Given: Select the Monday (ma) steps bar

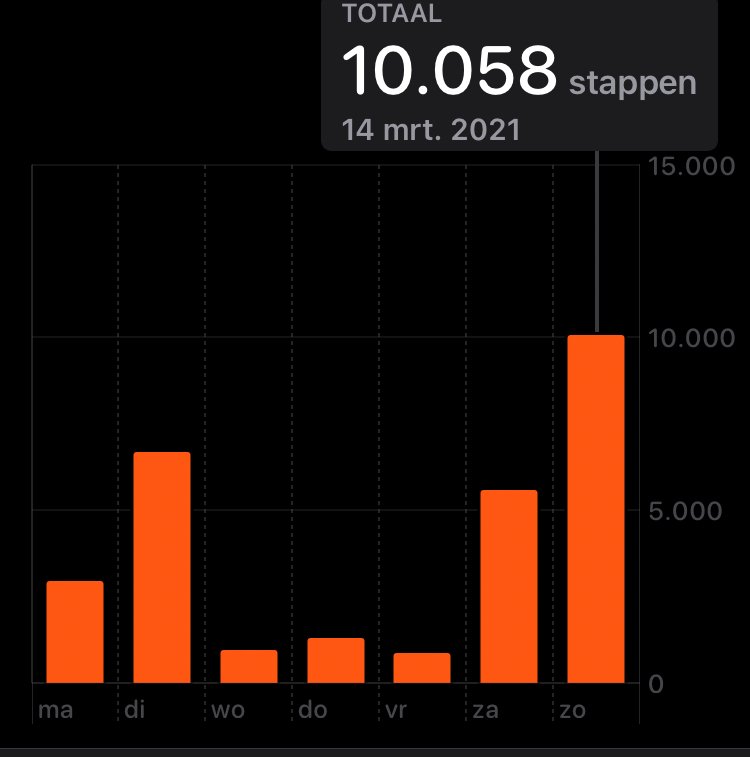Looking at the screenshot, I should [75, 632].
